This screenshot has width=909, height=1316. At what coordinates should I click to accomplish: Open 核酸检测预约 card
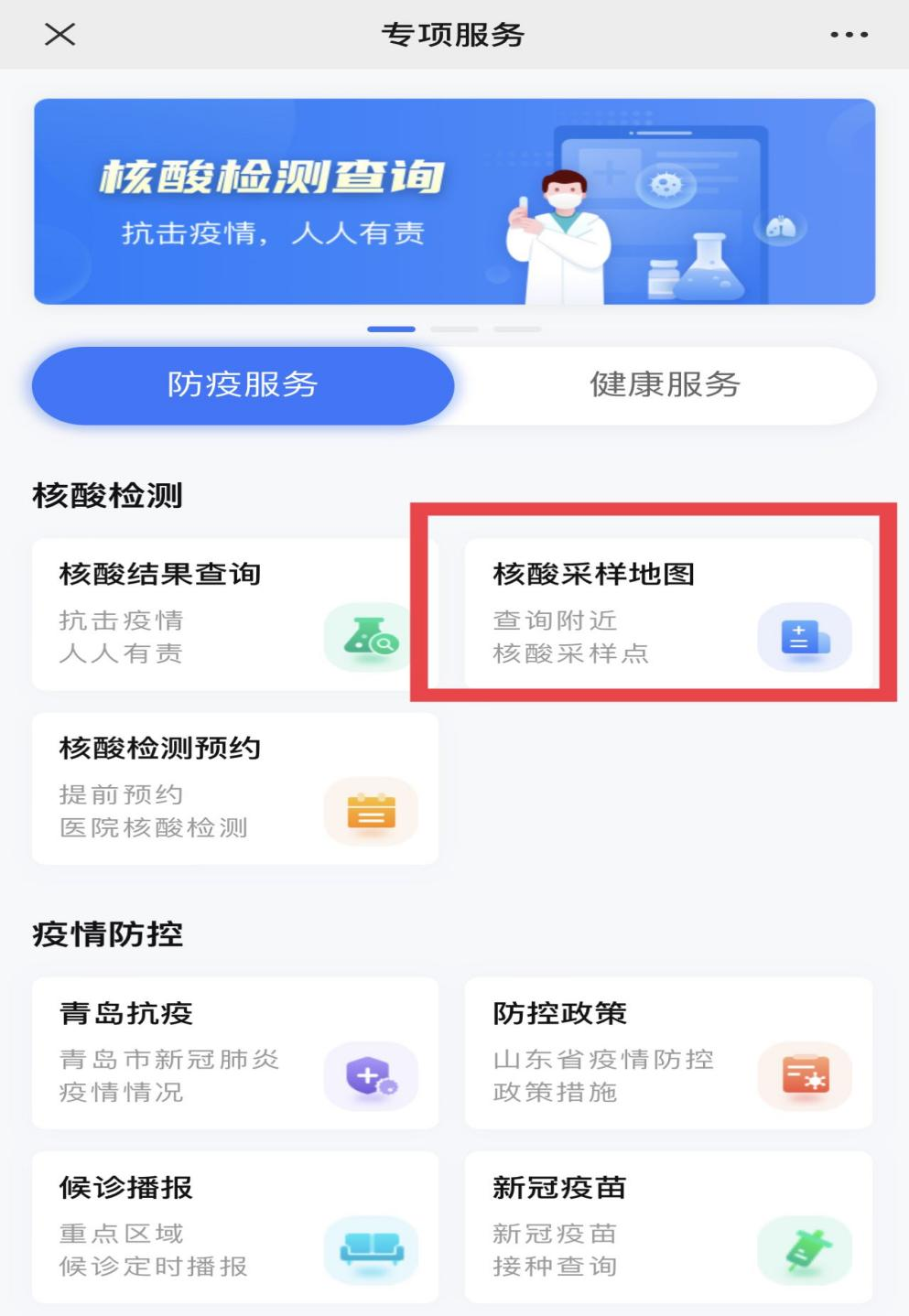point(234,788)
